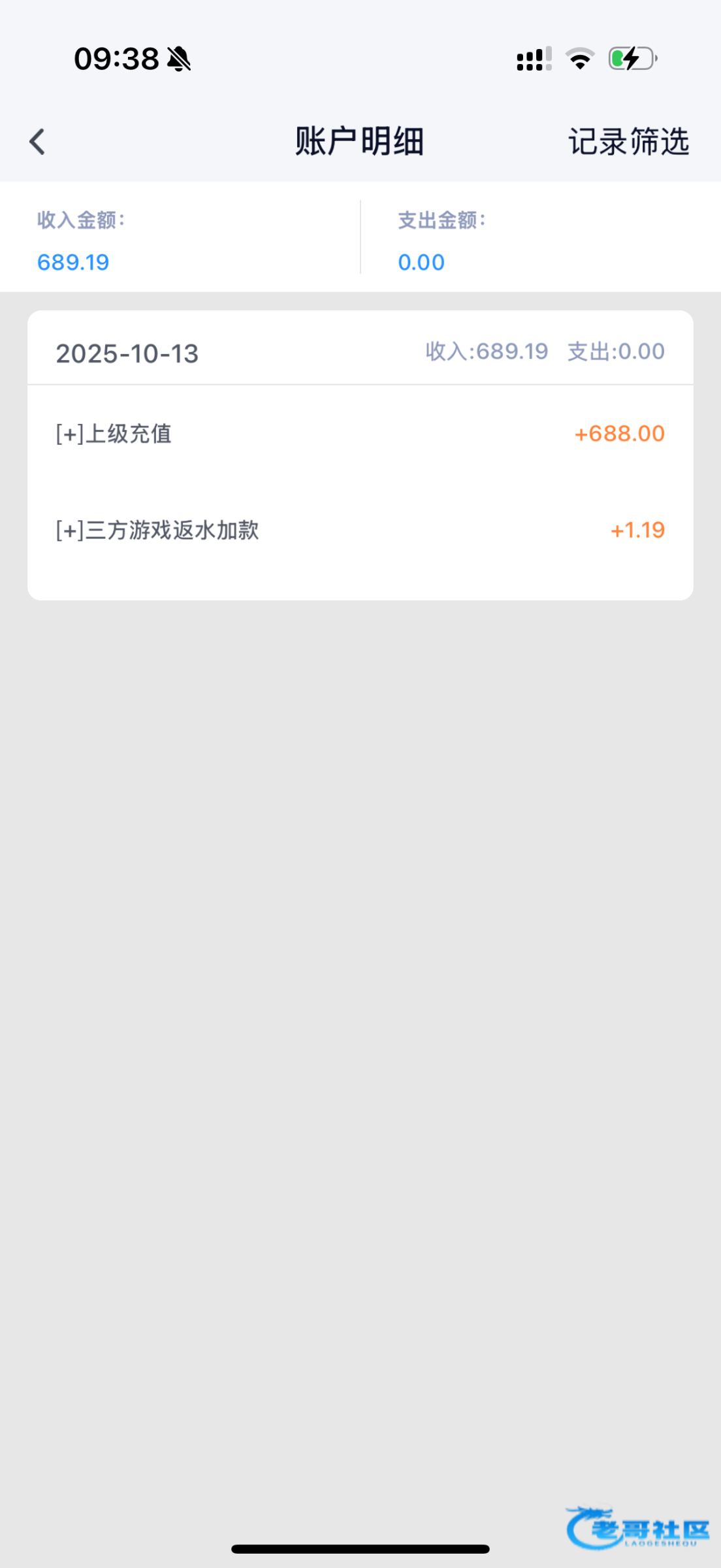The width and height of the screenshot is (721, 1568).
Task: Open the 上级充值 +688.00 record
Action: (360, 434)
